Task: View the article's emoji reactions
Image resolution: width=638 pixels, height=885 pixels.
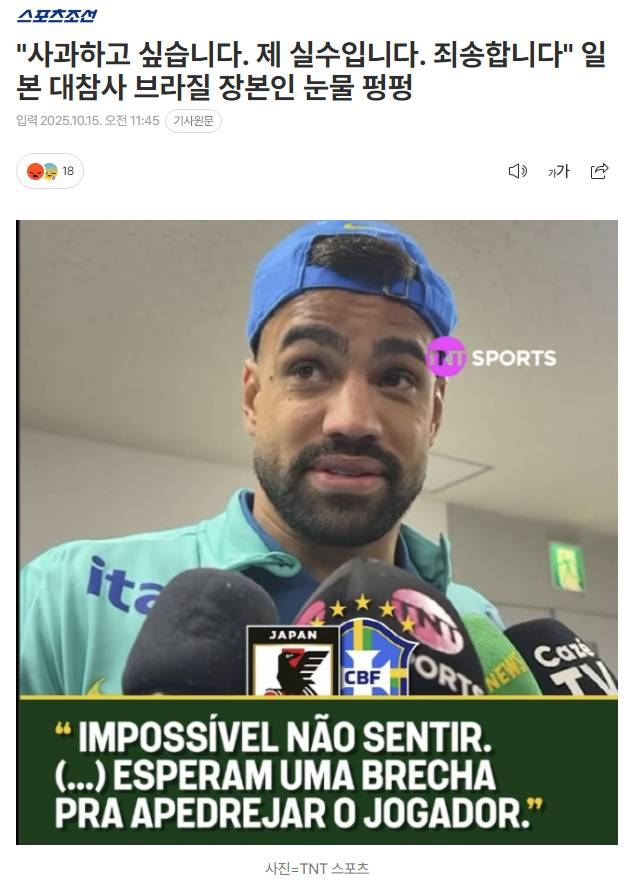Action: tap(50, 171)
